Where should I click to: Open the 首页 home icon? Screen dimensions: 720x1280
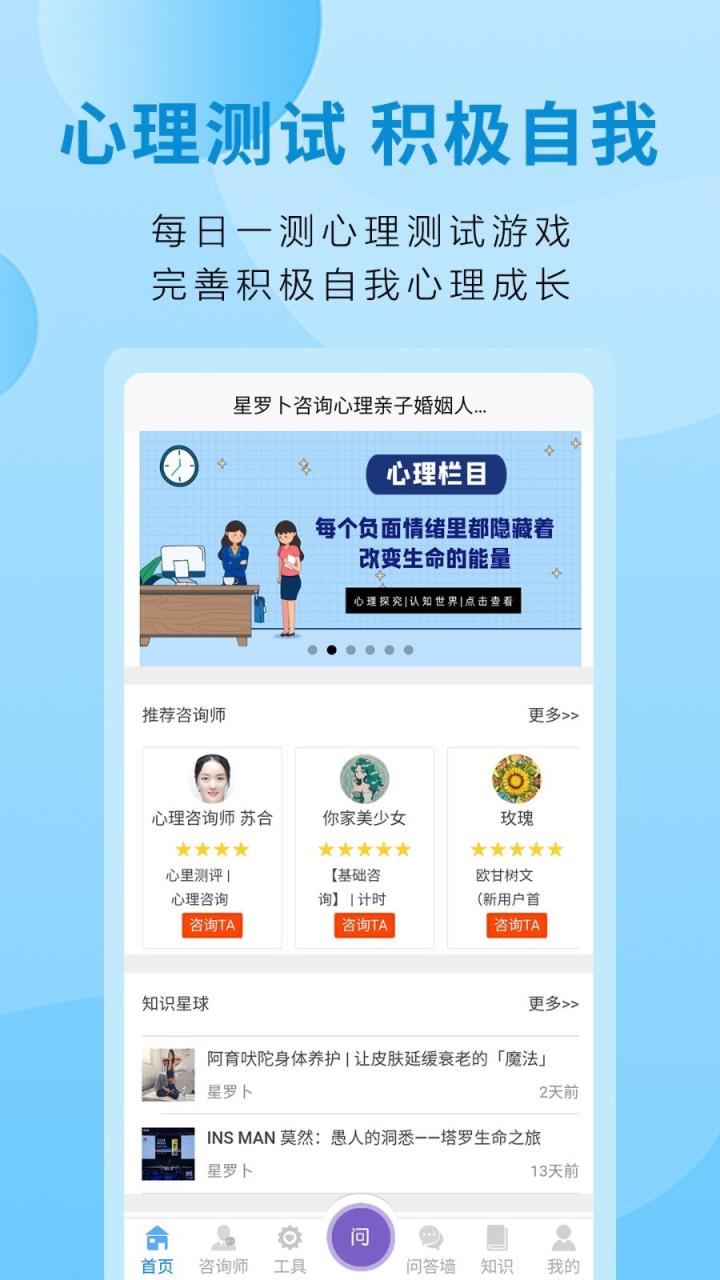point(157,1240)
